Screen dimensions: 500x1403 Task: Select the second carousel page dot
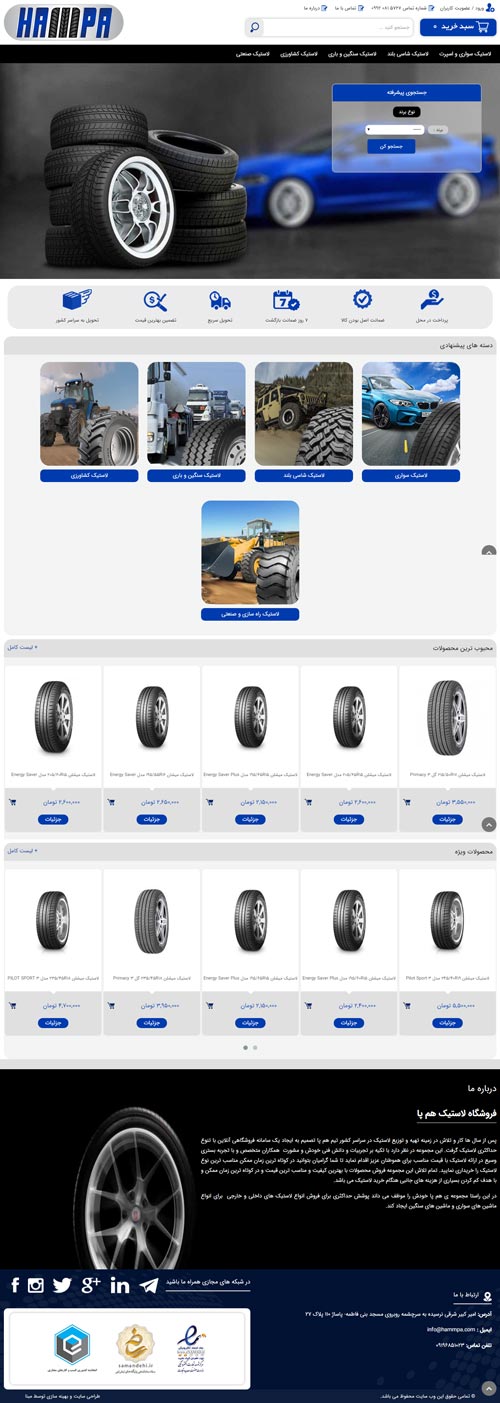point(255,1047)
